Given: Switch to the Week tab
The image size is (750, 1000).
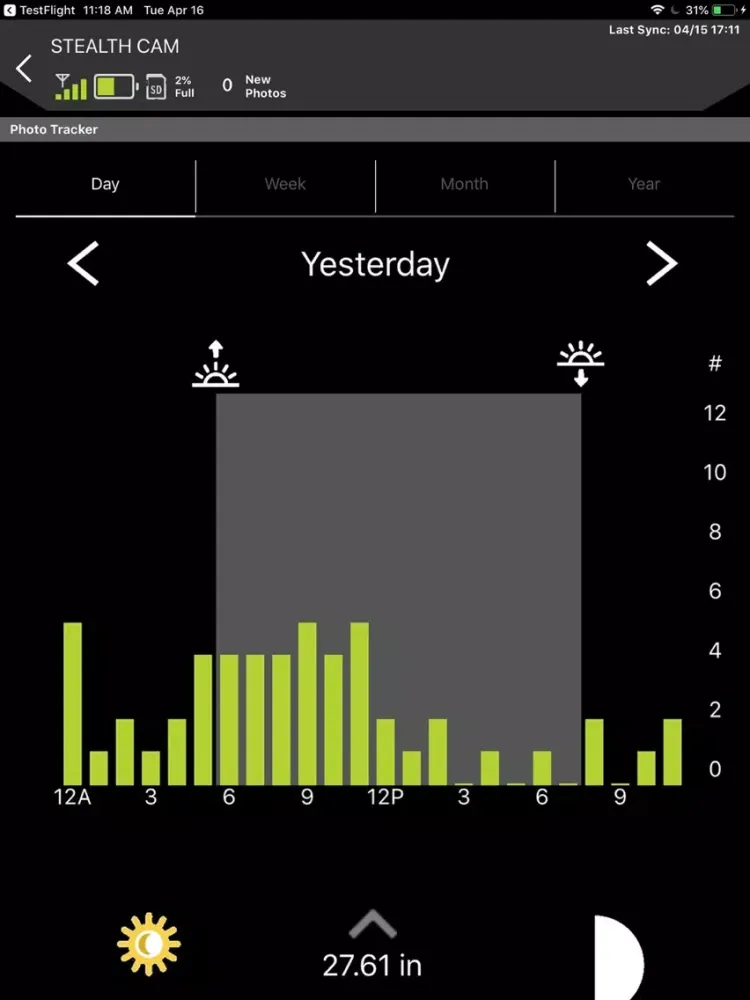Looking at the screenshot, I should pos(285,184).
